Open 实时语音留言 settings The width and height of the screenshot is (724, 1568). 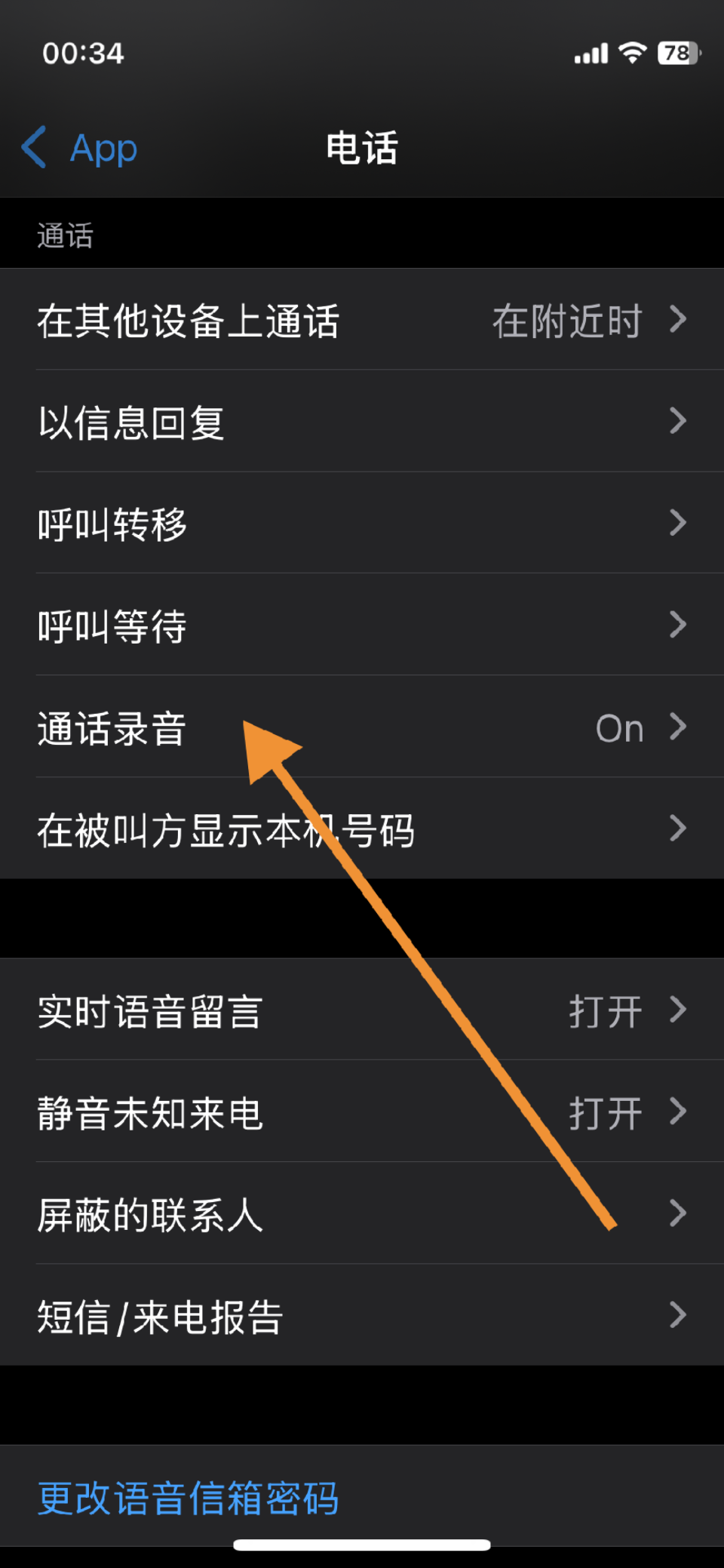362,1010
